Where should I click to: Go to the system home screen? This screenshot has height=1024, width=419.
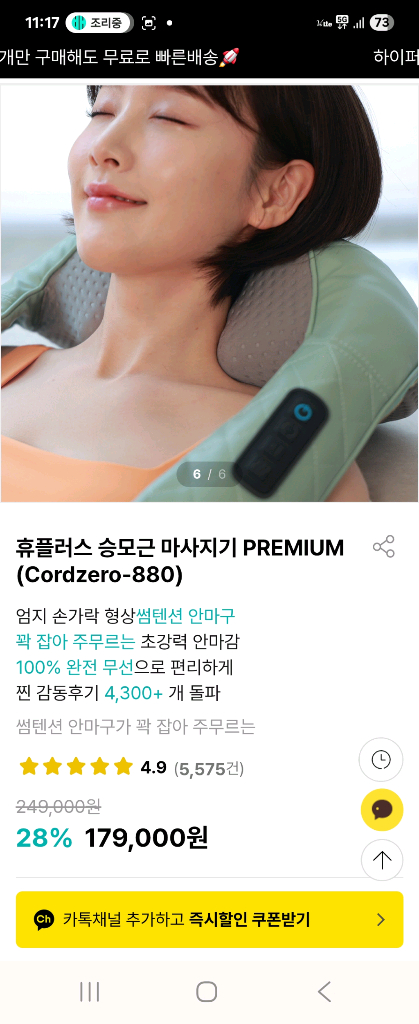point(207,992)
